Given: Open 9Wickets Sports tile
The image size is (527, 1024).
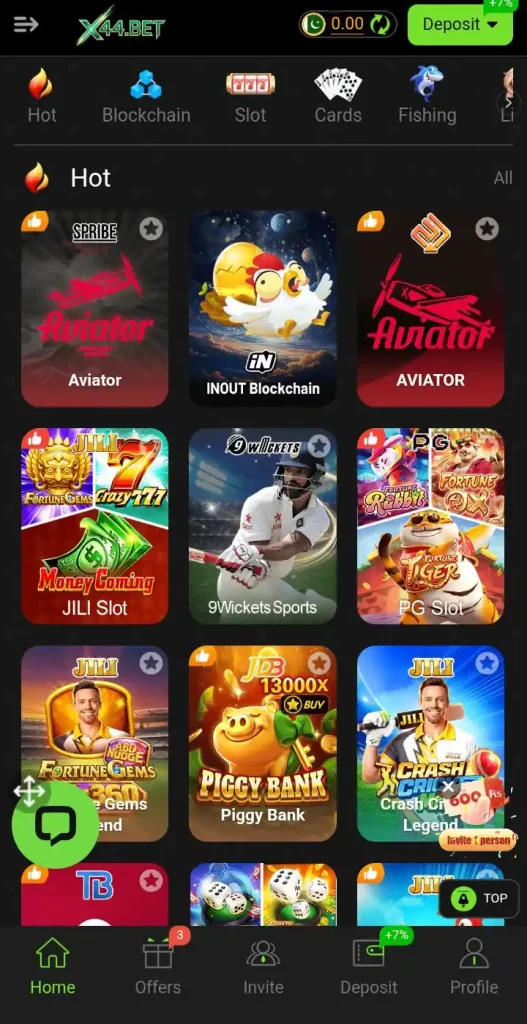Looking at the screenshot, I should pos(263,526).
